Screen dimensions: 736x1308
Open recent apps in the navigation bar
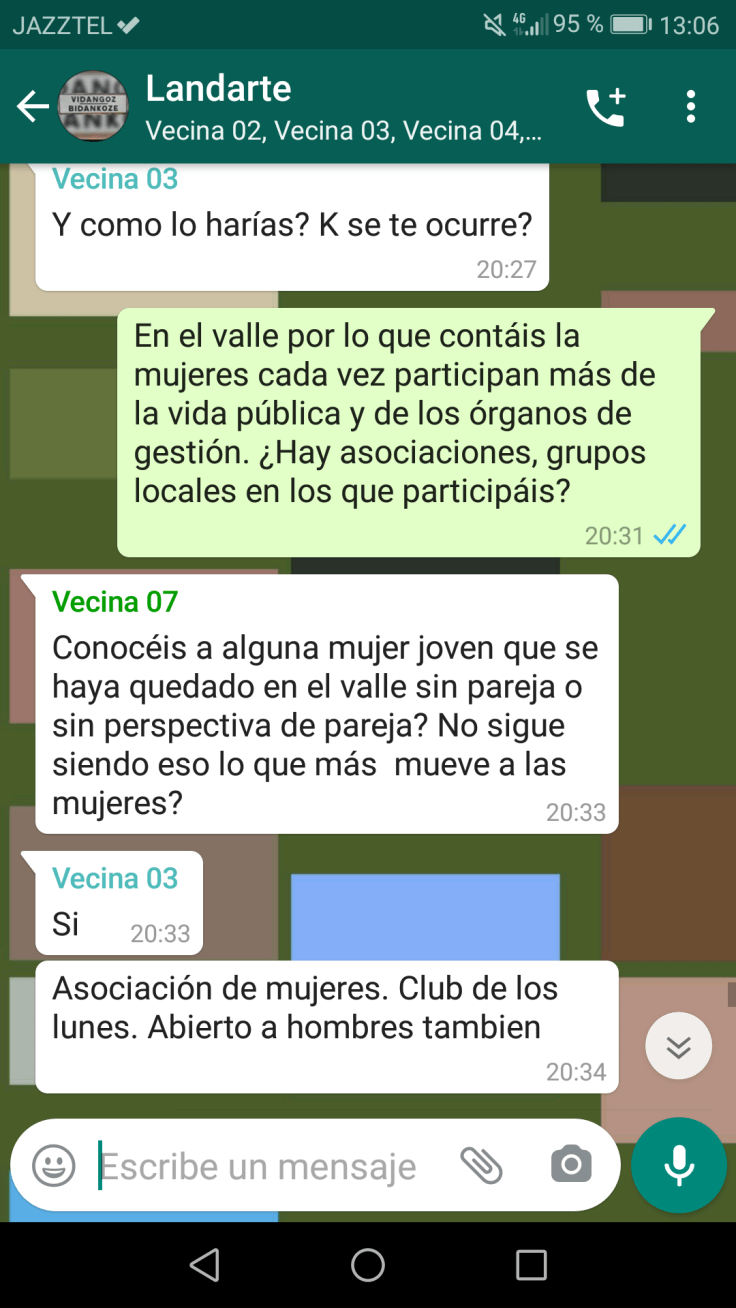[x=531, y=1265]
